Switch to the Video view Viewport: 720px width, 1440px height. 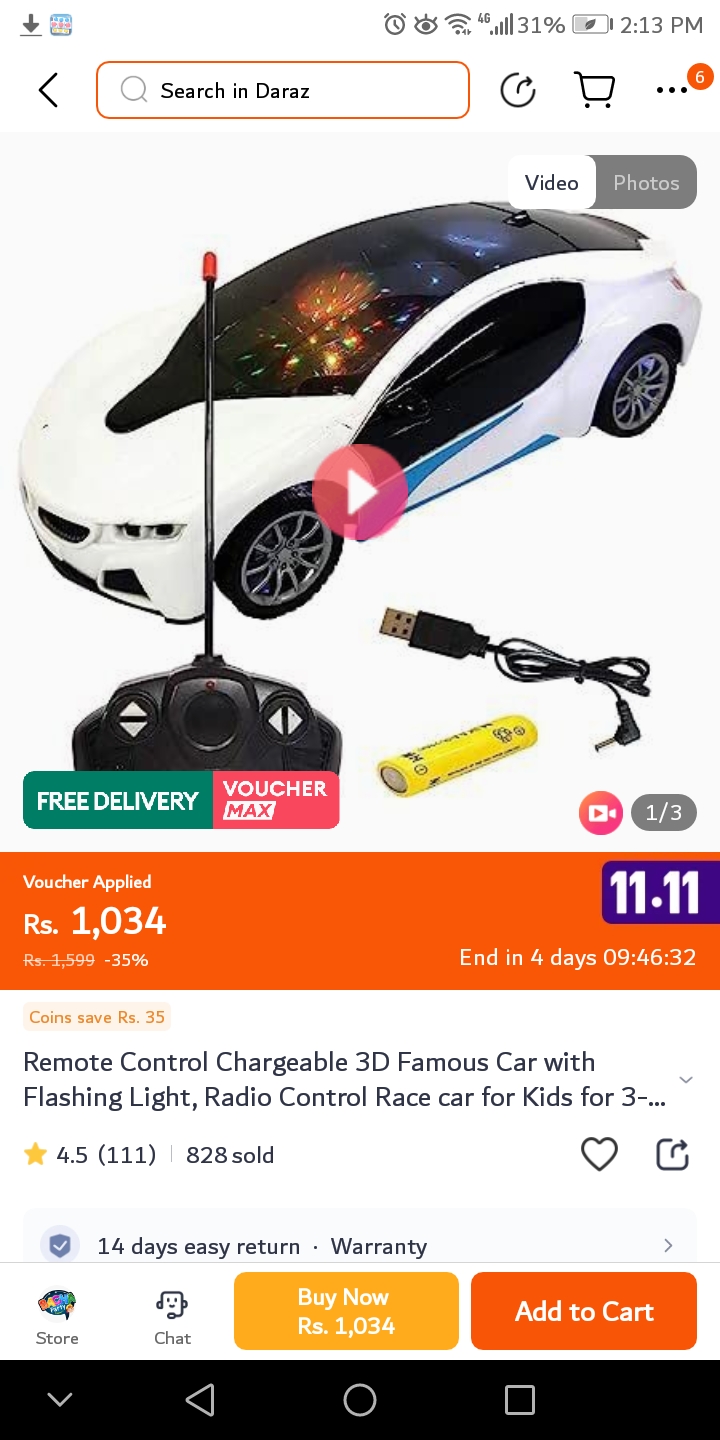[x=551, y=182]
